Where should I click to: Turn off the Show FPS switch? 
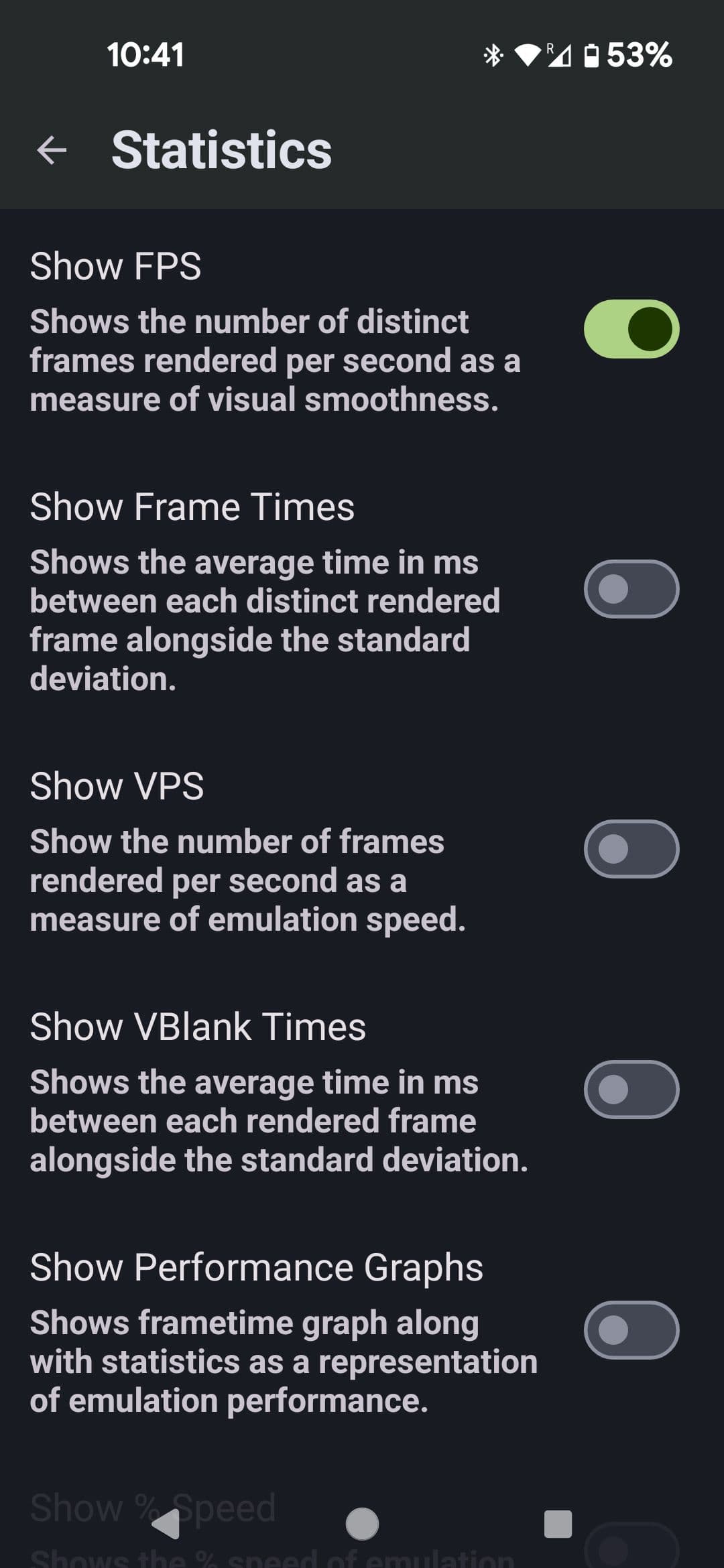click(631, 329)
